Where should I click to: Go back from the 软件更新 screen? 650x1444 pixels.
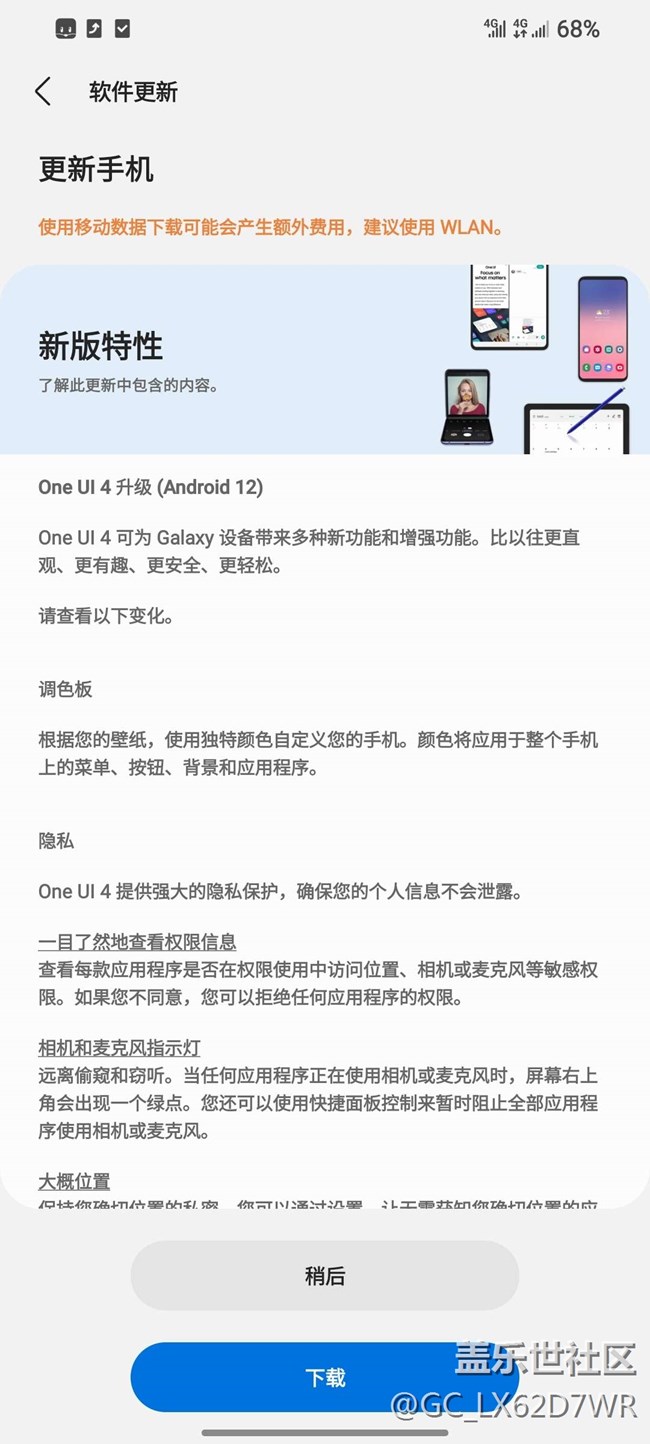click(42, 92)
